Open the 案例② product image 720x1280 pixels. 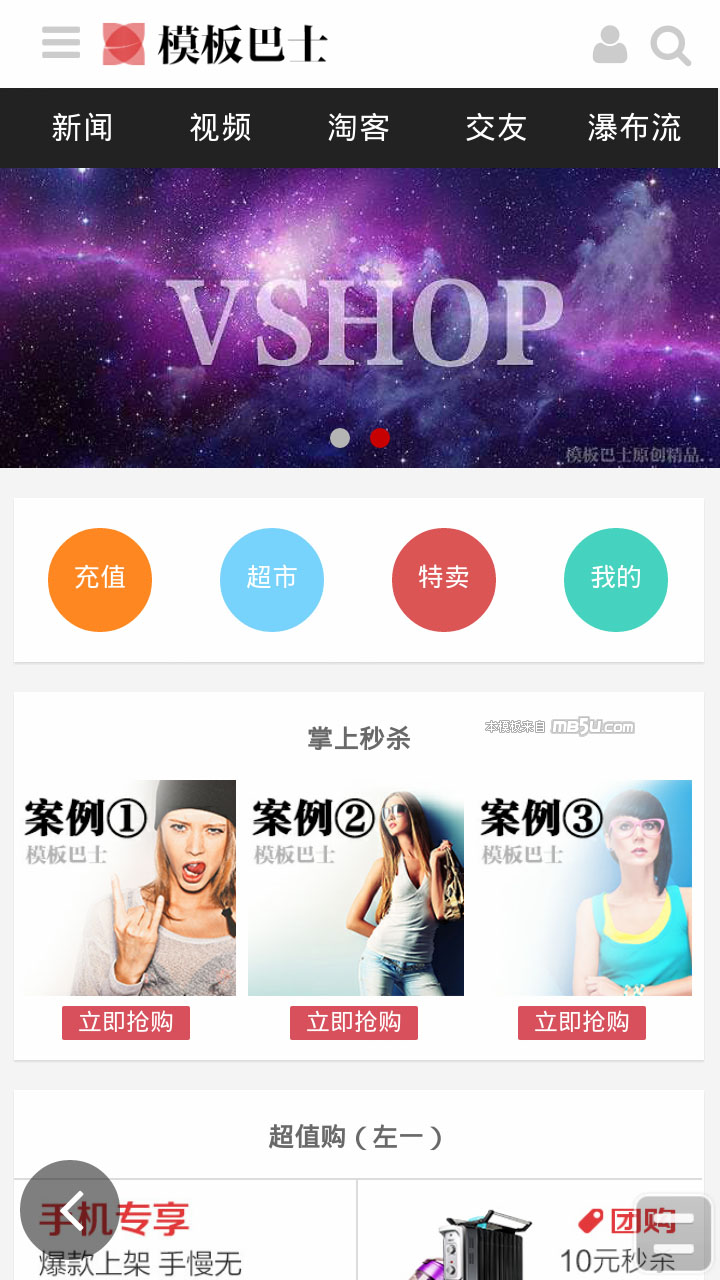(356, 888)
